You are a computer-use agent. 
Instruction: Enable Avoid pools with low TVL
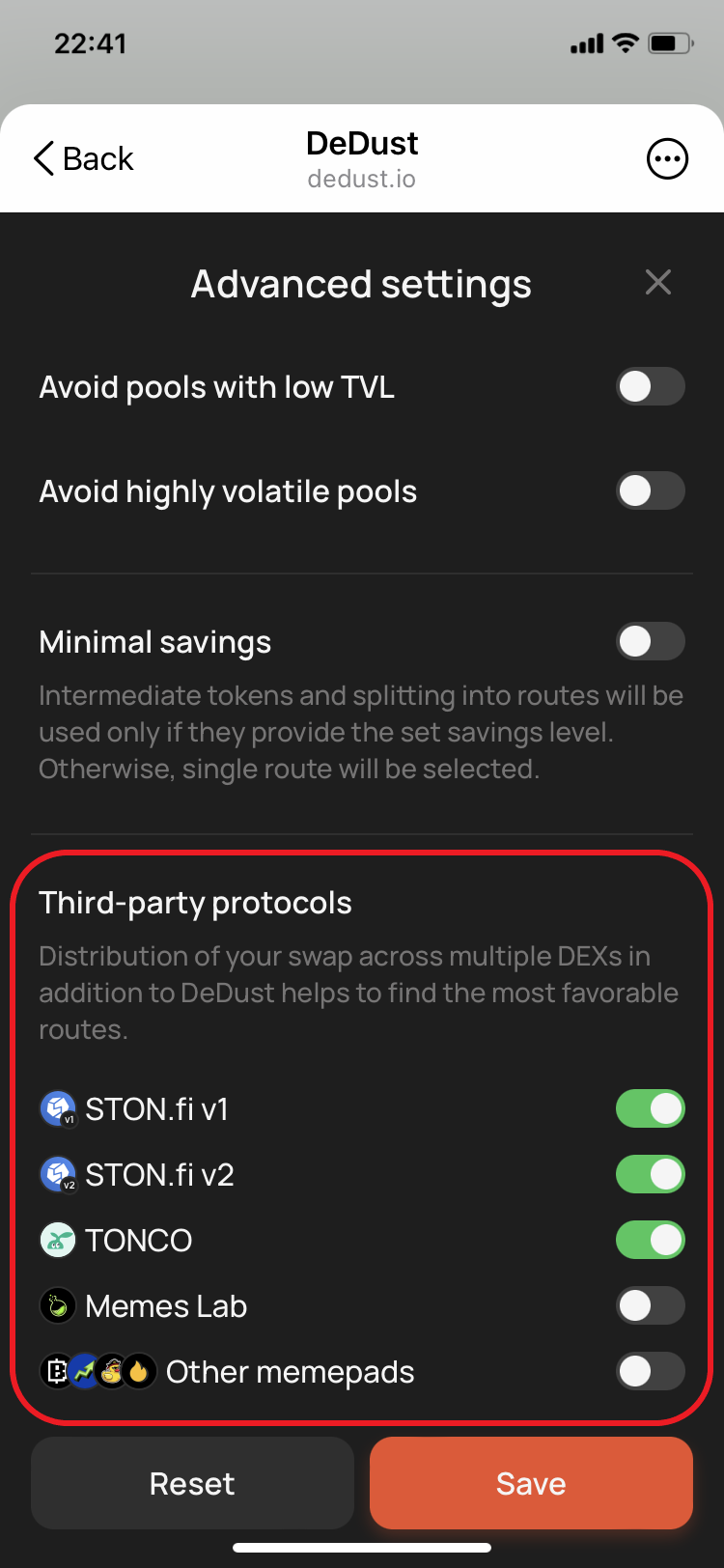coord(650,387)
